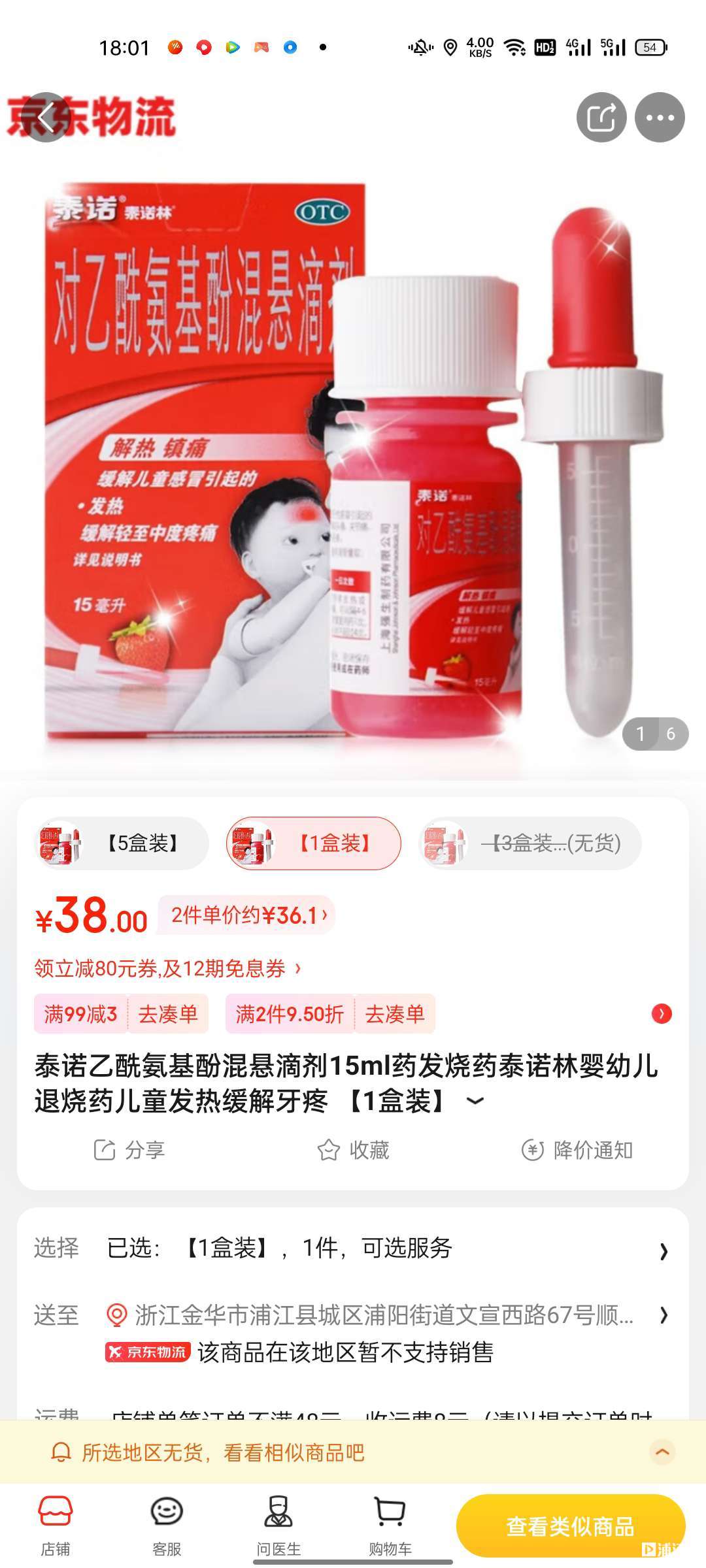The height and width of the screenshot is (1568, 706).
Task: Open the 领立减80元券 coupon link
Action: click(167, 968)
